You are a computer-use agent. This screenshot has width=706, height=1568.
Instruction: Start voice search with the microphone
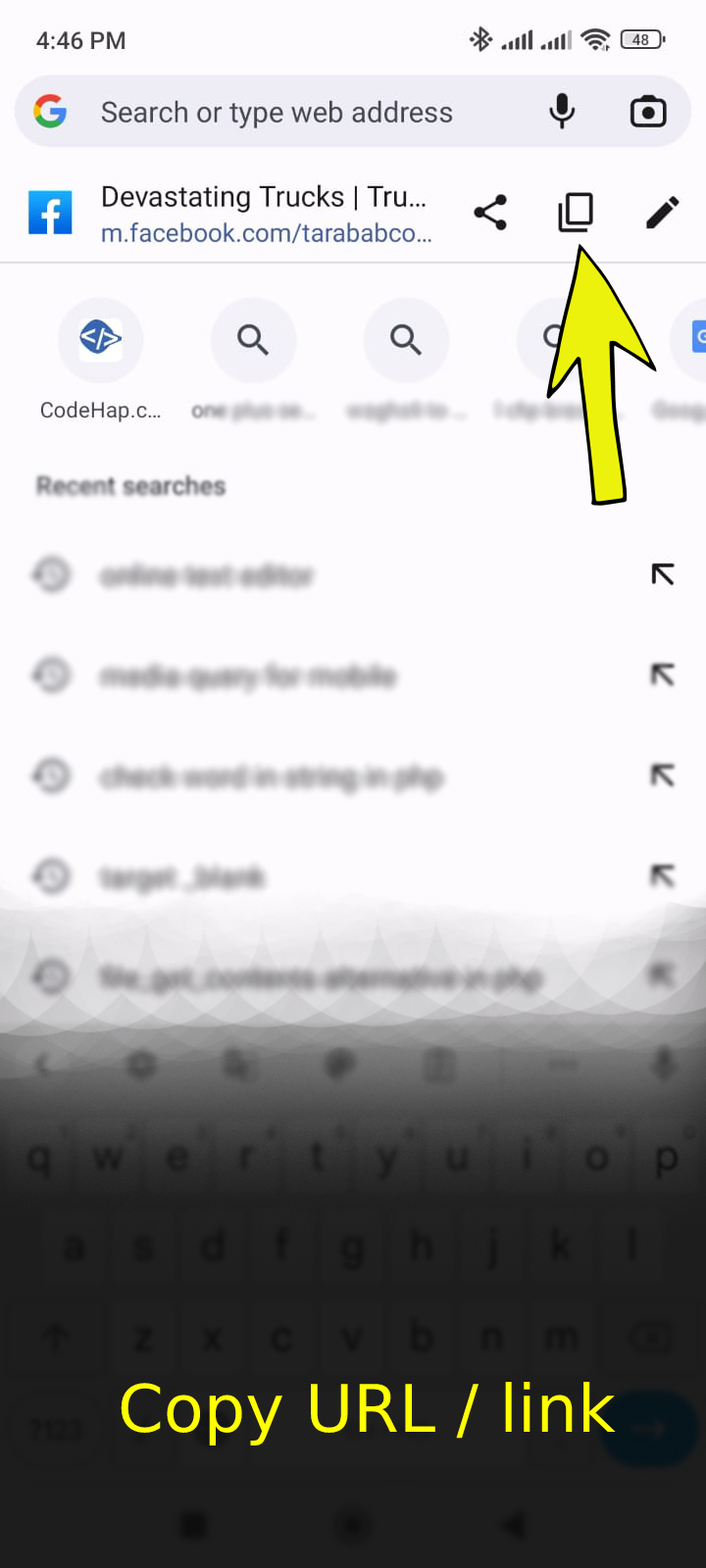[562, 112]
